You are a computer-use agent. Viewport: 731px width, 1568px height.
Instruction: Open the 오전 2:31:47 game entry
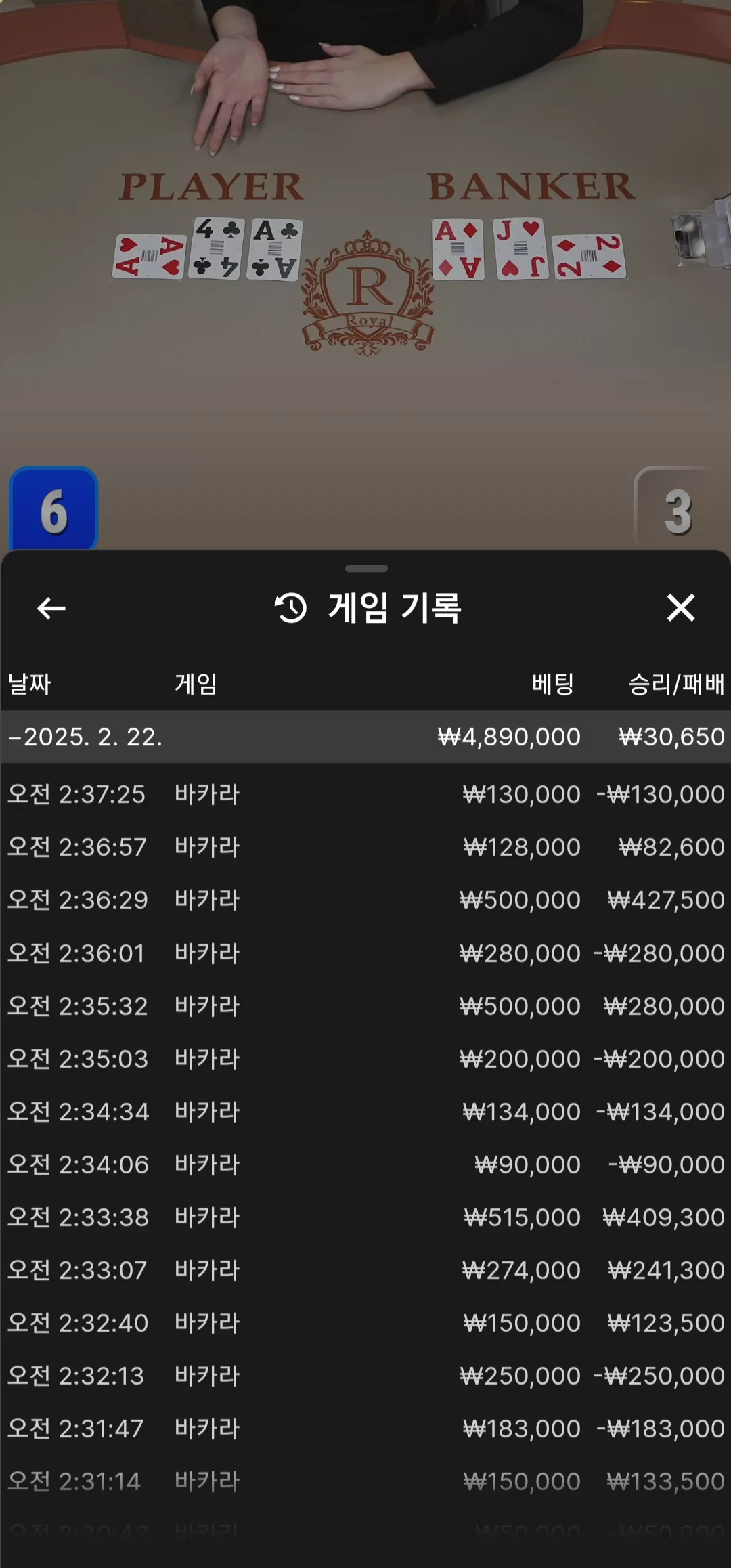(x=365, y=1429)
